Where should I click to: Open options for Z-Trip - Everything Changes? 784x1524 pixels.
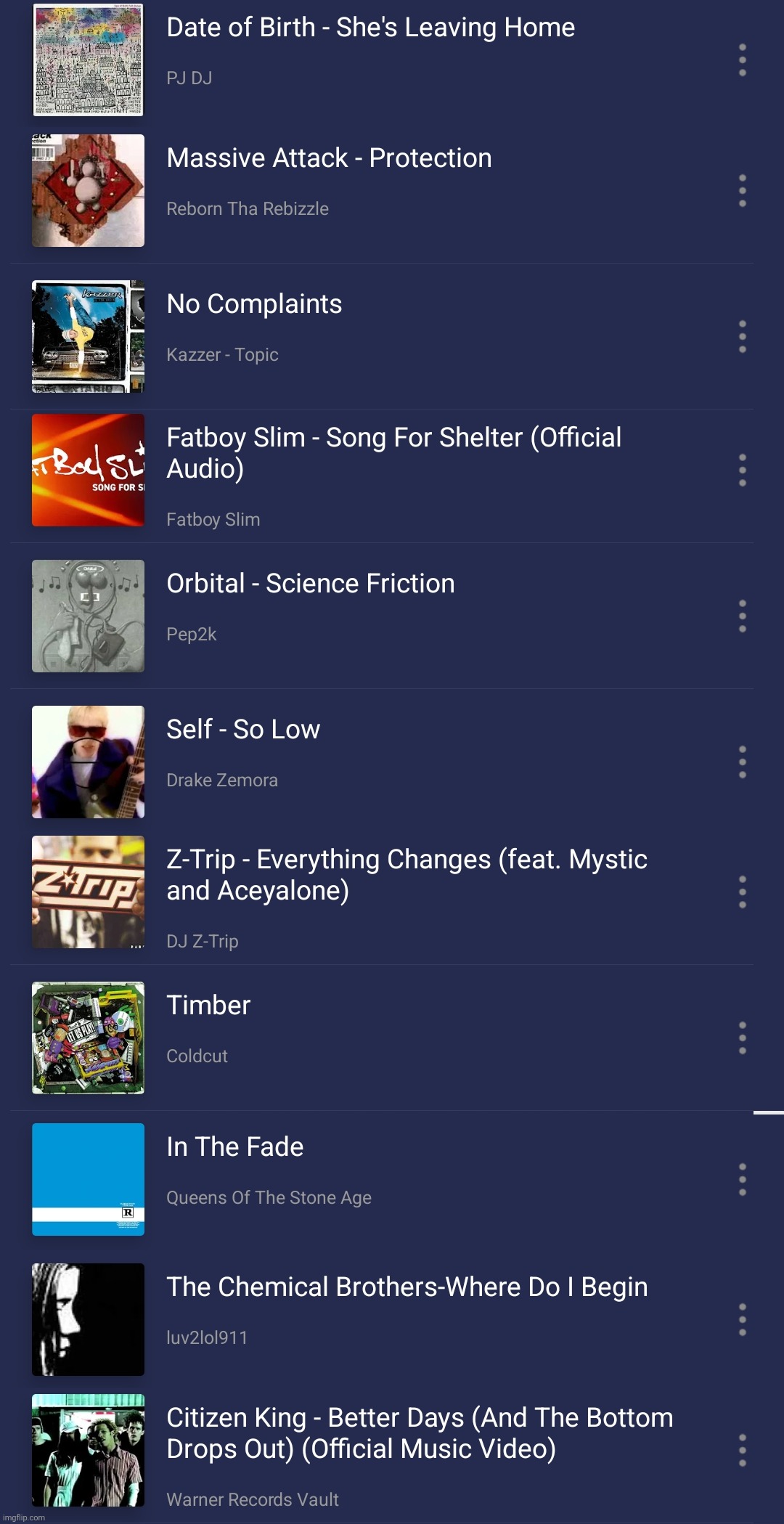(742, 892)
